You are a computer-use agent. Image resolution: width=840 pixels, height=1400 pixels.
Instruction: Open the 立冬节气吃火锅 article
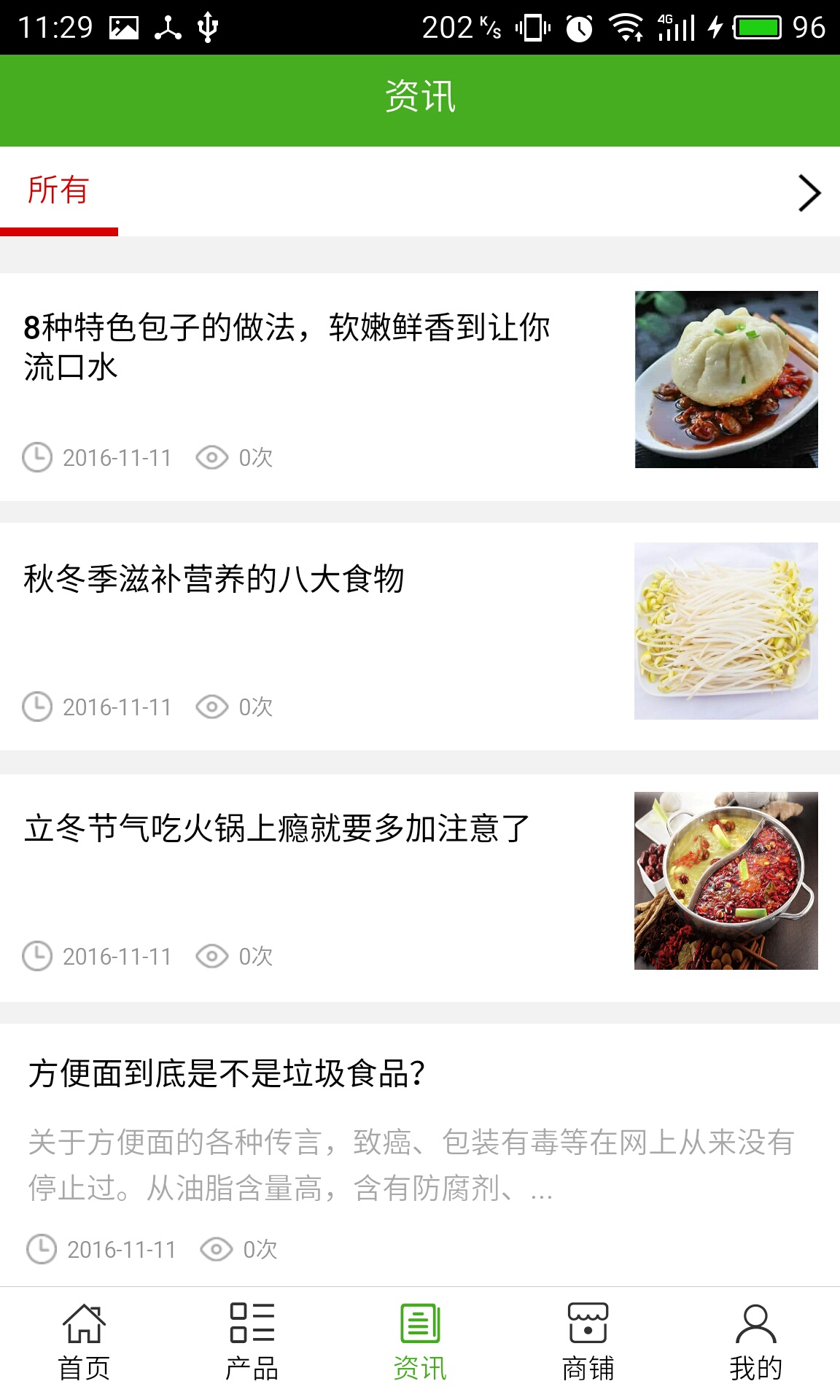point(277,829)
